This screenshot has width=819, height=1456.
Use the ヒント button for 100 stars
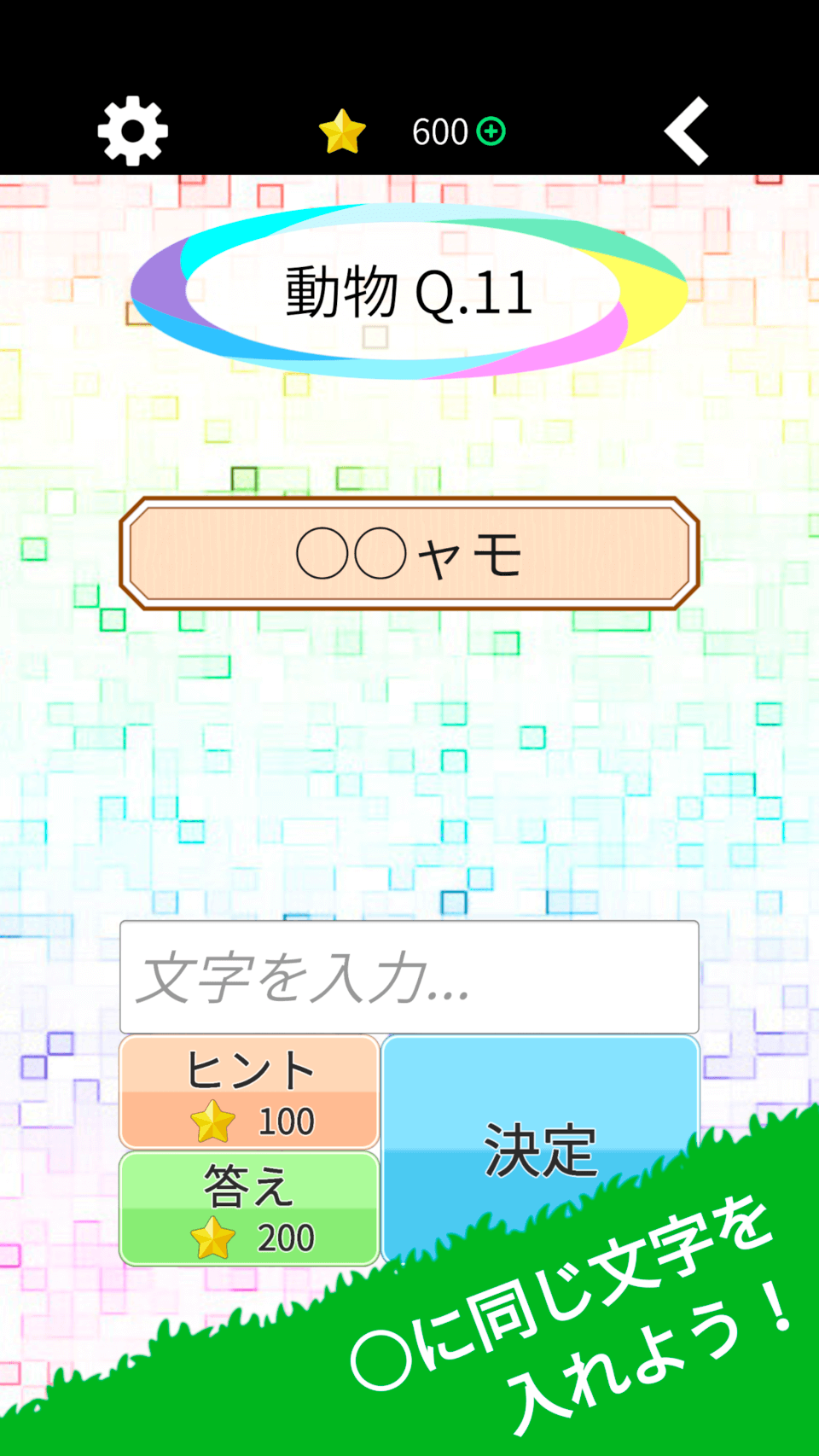249,1092
